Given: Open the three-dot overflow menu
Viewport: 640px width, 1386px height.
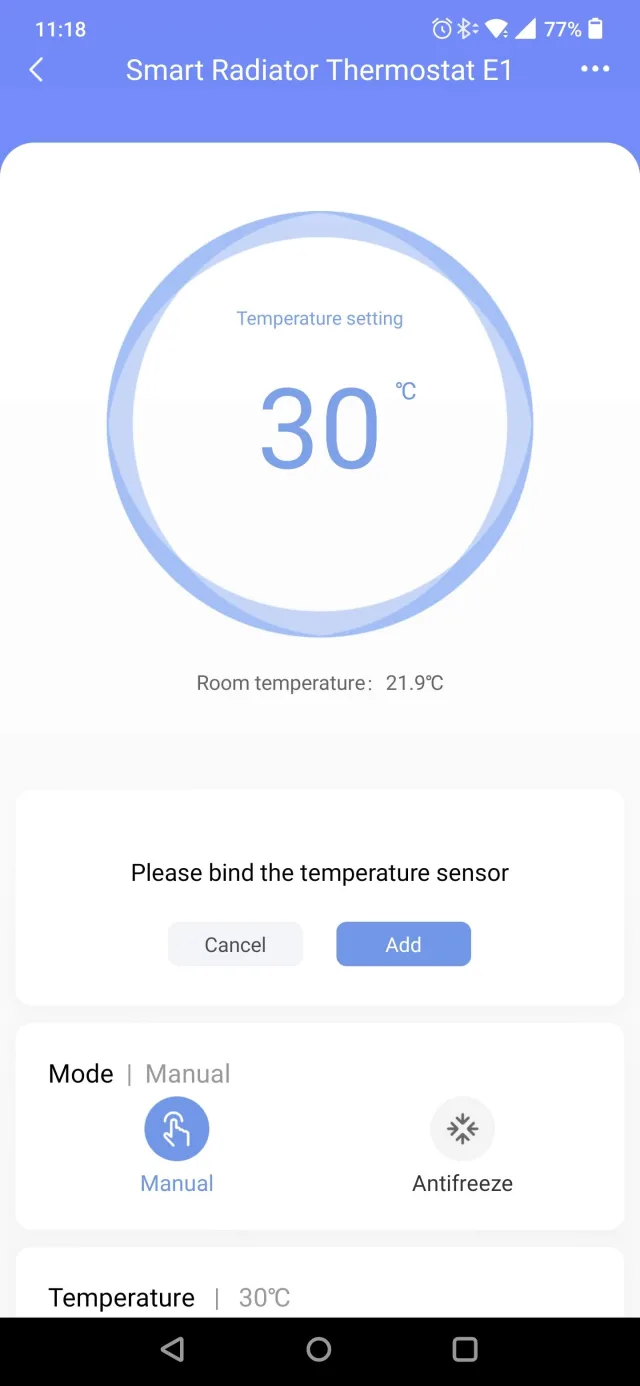Looking at the screenshot, I should (595, 70).
